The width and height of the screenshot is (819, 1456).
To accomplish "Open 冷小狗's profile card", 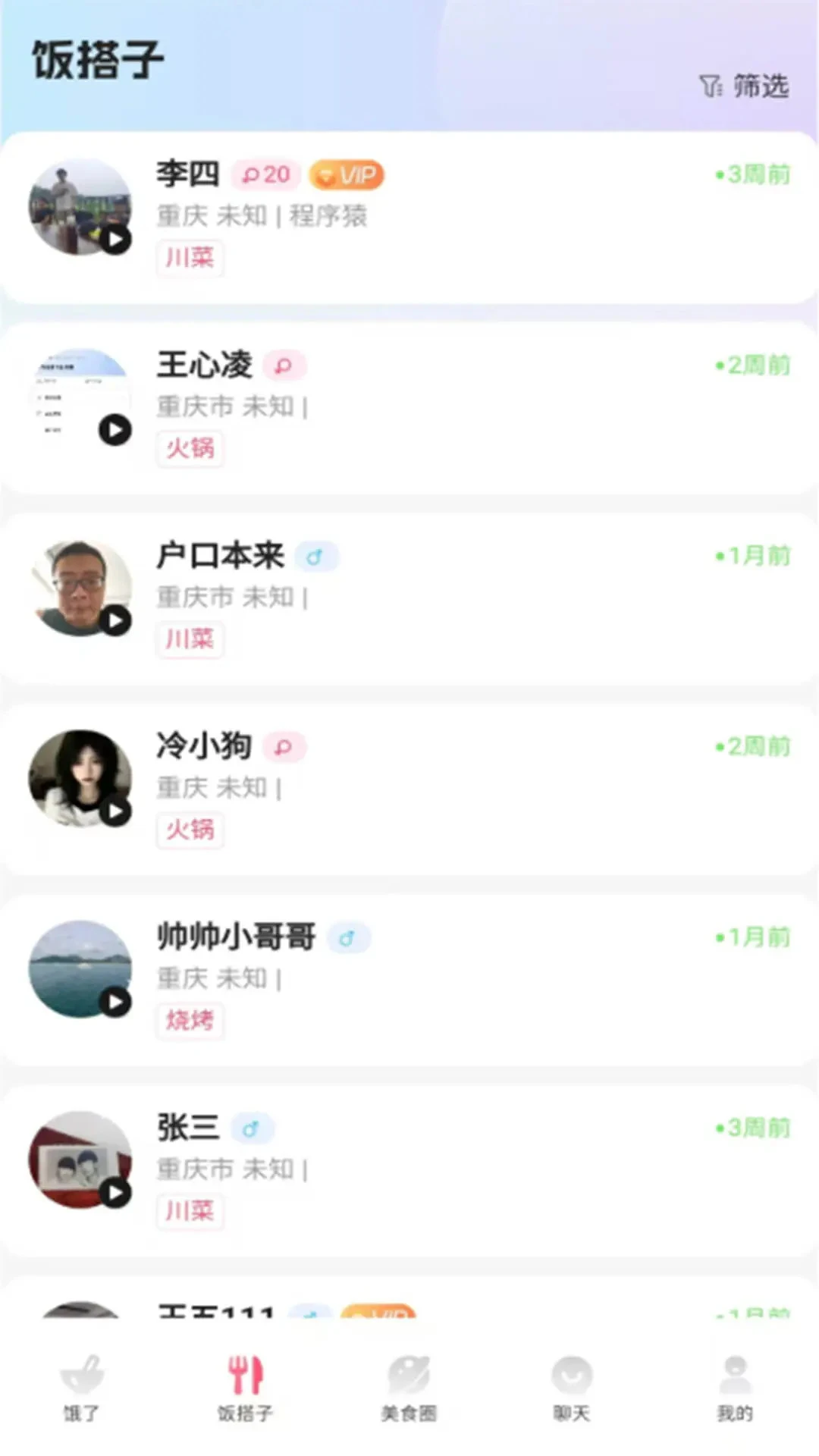I will 455,789.
